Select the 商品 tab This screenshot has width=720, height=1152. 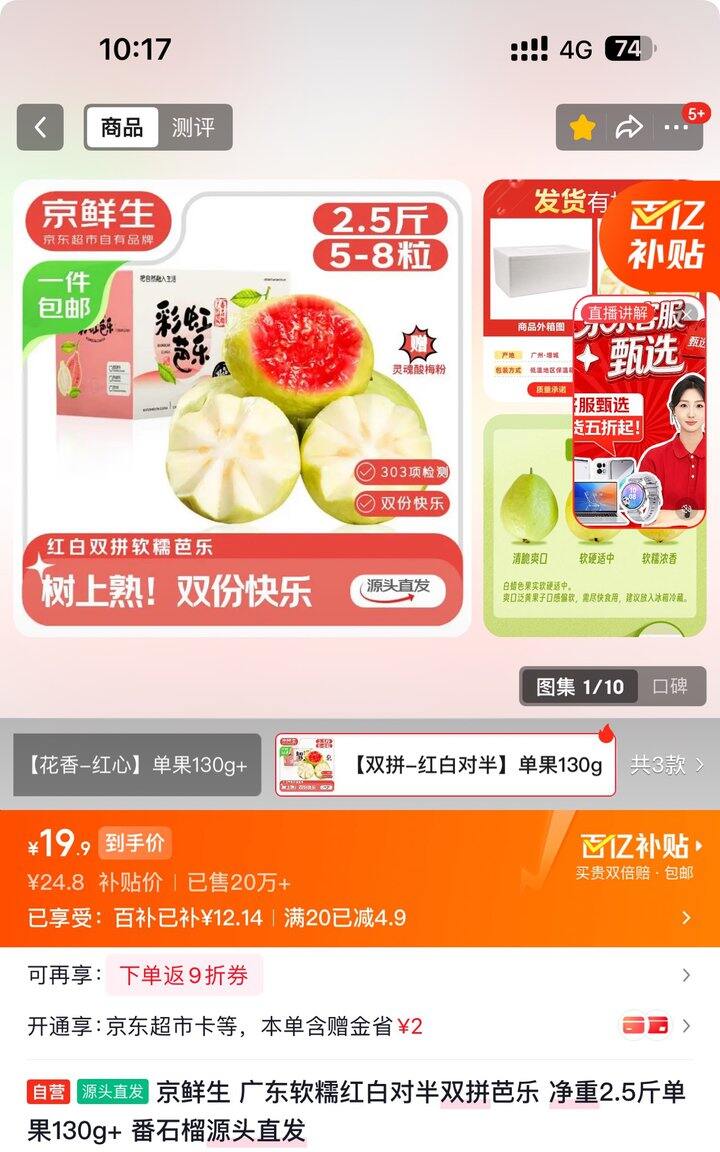pos(122,128)
